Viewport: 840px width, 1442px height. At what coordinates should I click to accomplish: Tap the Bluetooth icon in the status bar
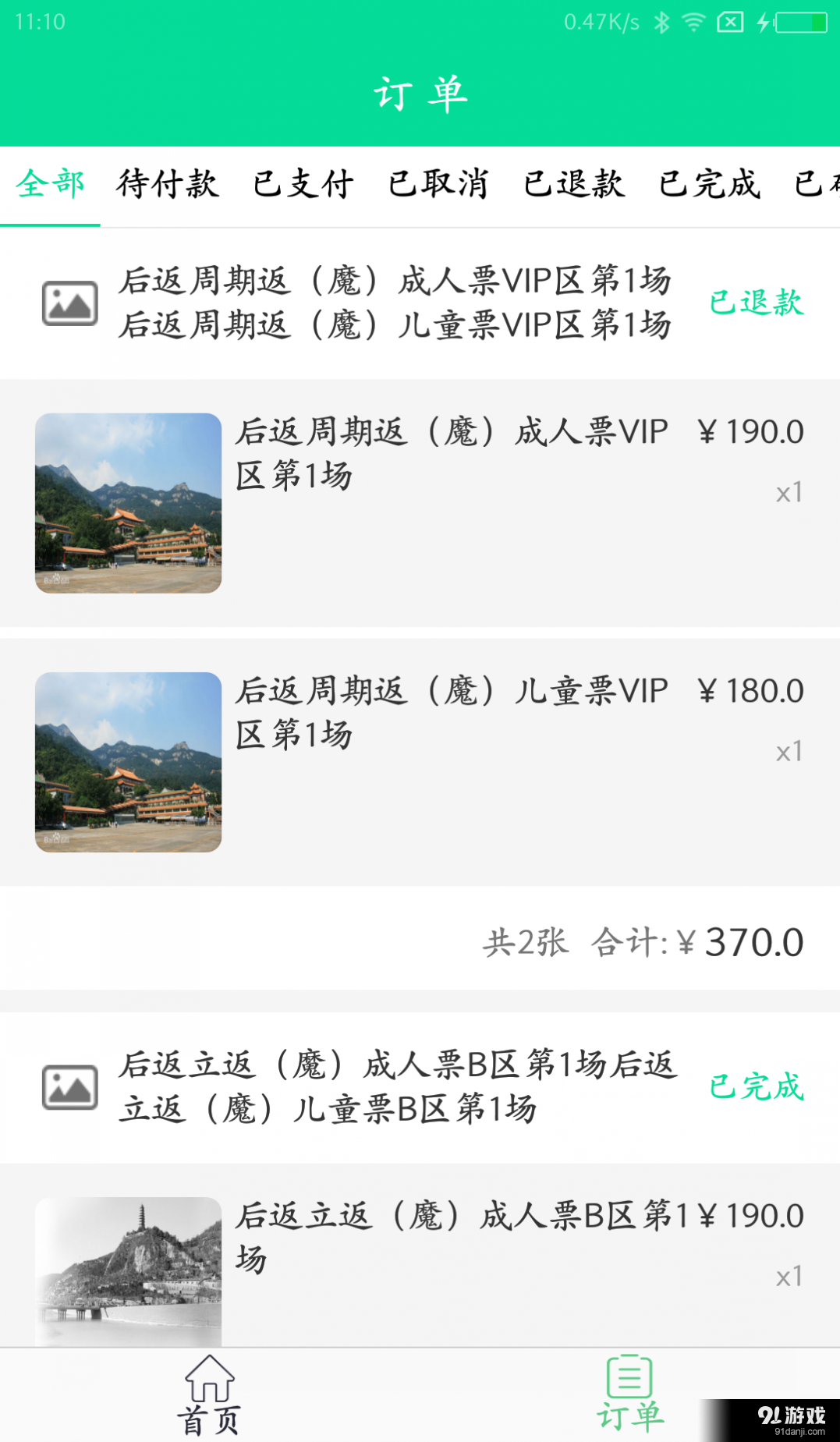point(662,22)
